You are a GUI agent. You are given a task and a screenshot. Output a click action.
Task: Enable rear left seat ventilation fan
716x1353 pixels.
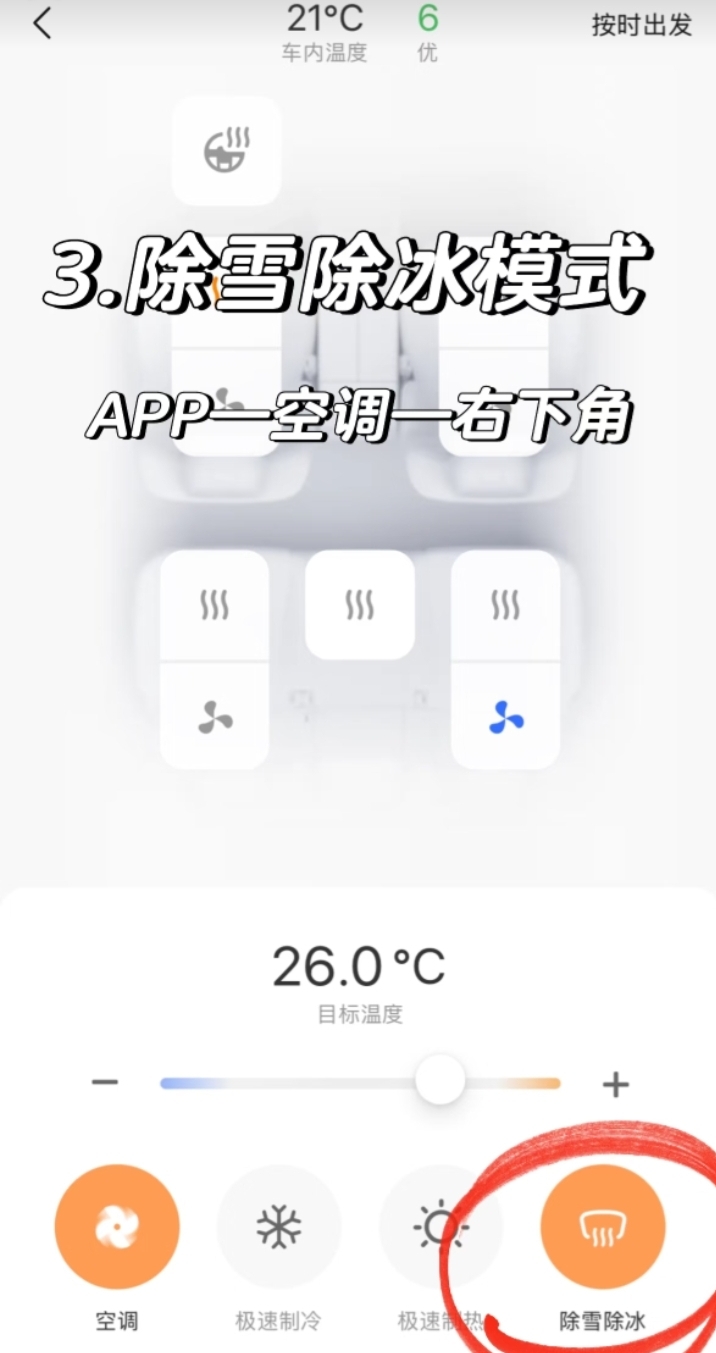click(x=215, y=717)
